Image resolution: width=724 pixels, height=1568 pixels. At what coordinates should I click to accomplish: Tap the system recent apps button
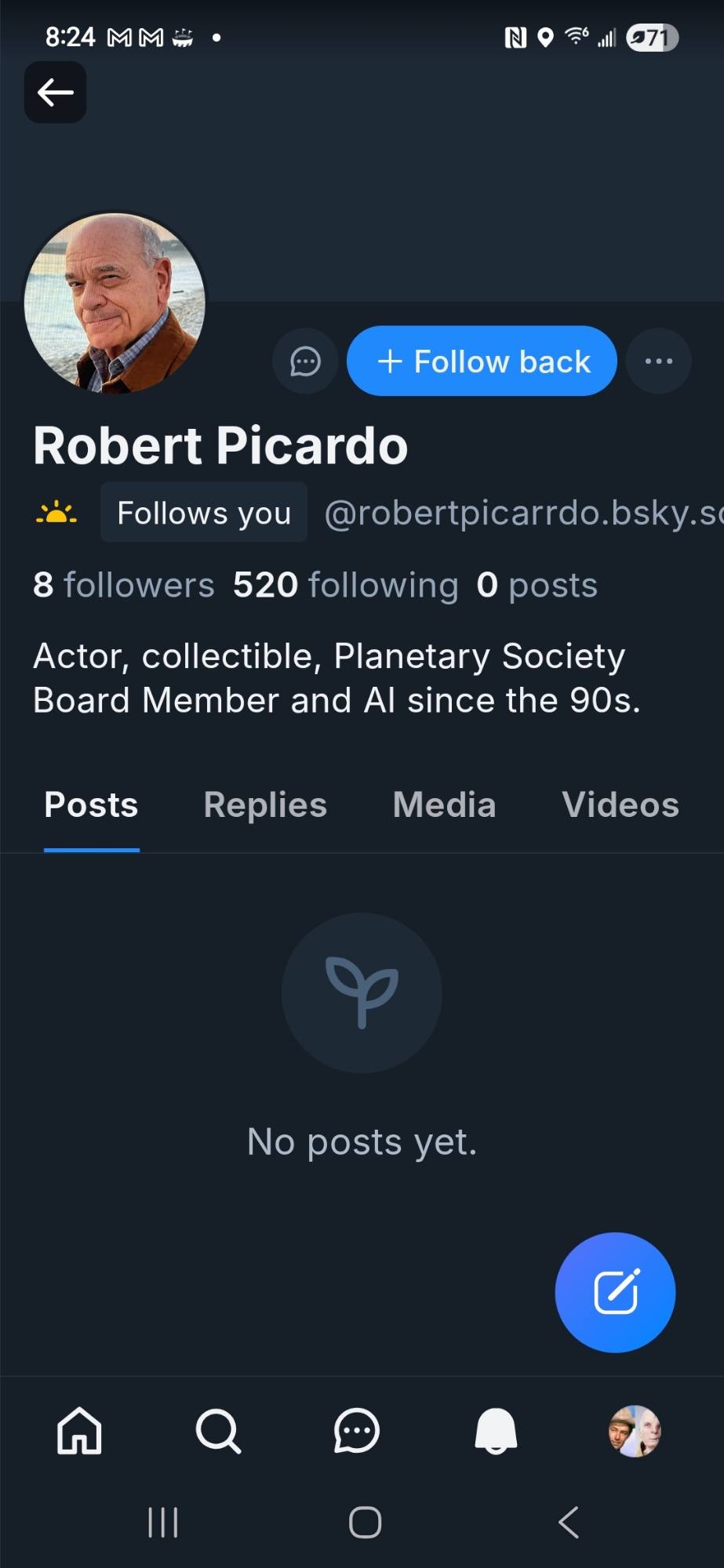163,1523
